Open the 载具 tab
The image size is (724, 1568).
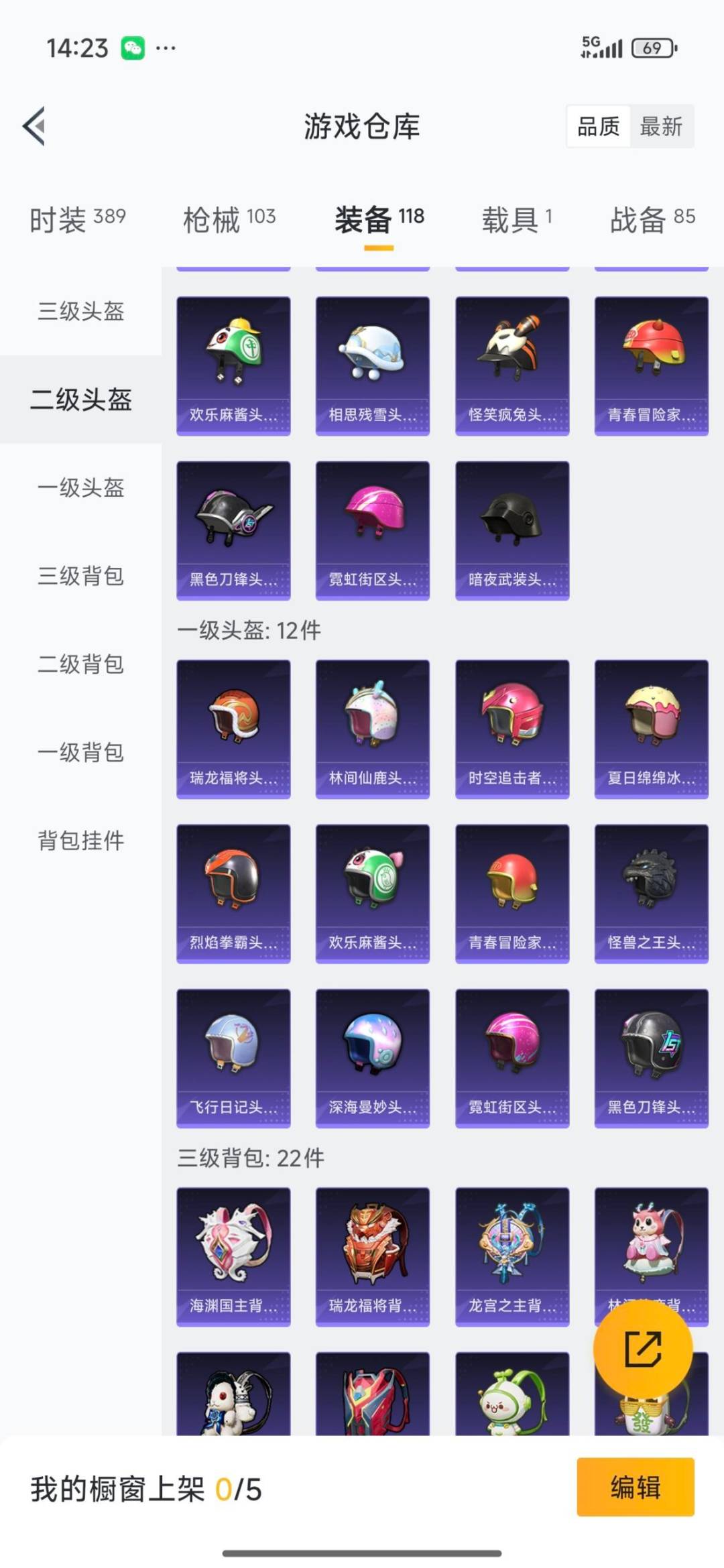(x=516, y=219)
